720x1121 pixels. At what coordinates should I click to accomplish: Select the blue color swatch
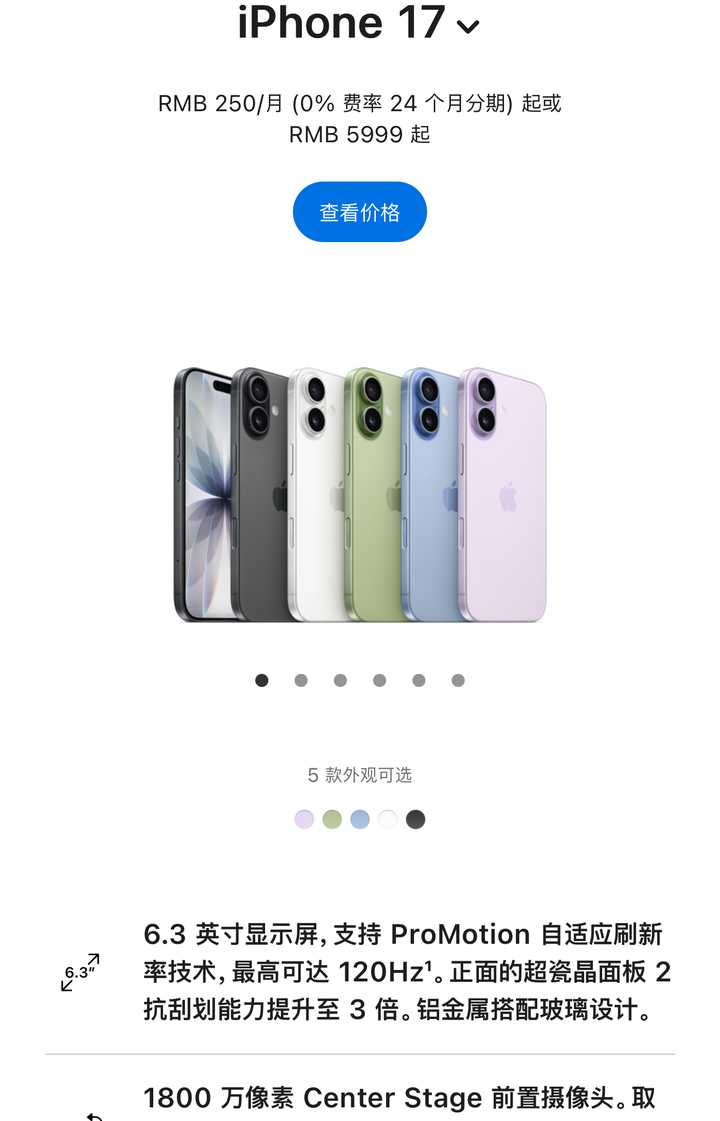click(x=360, y=818)
